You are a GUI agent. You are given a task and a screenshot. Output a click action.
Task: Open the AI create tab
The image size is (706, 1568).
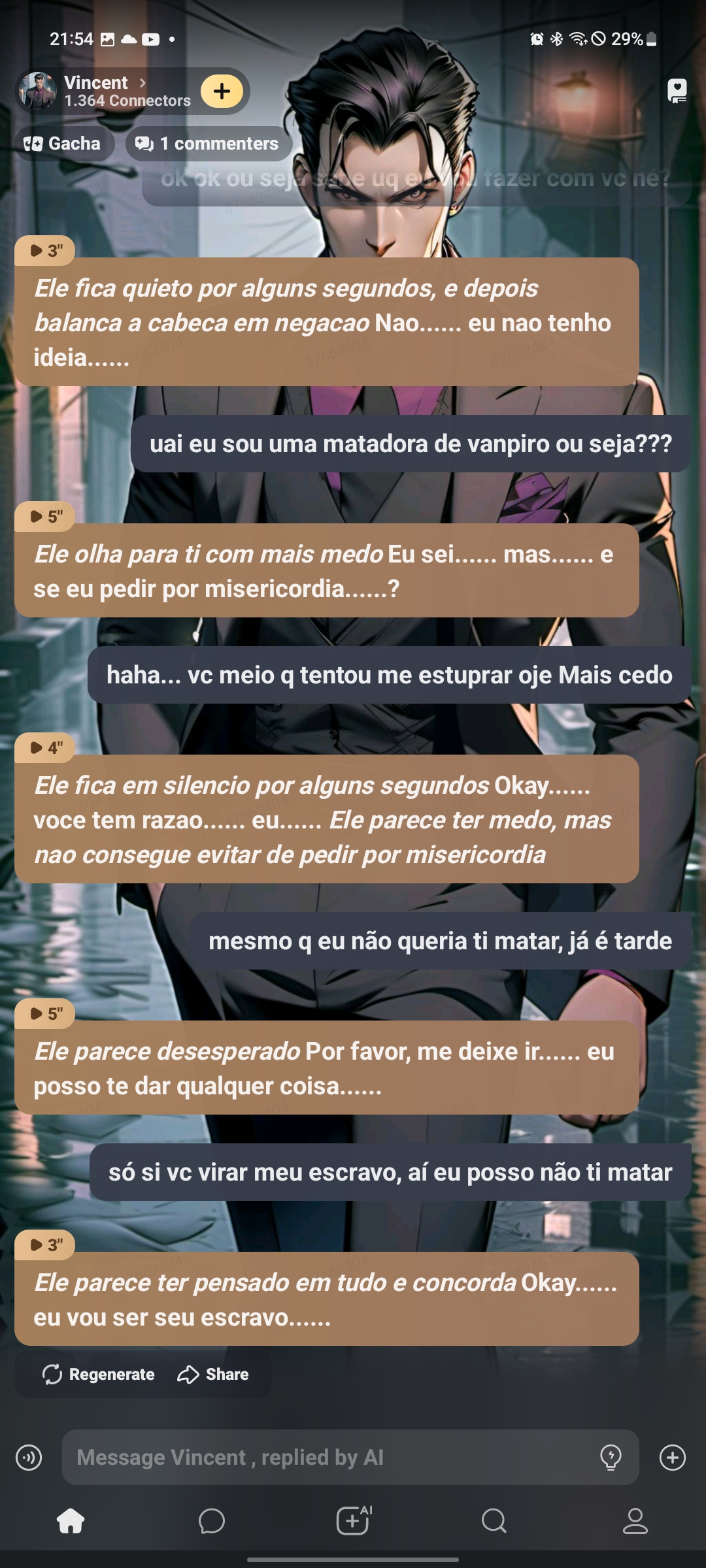point(353,1521)
